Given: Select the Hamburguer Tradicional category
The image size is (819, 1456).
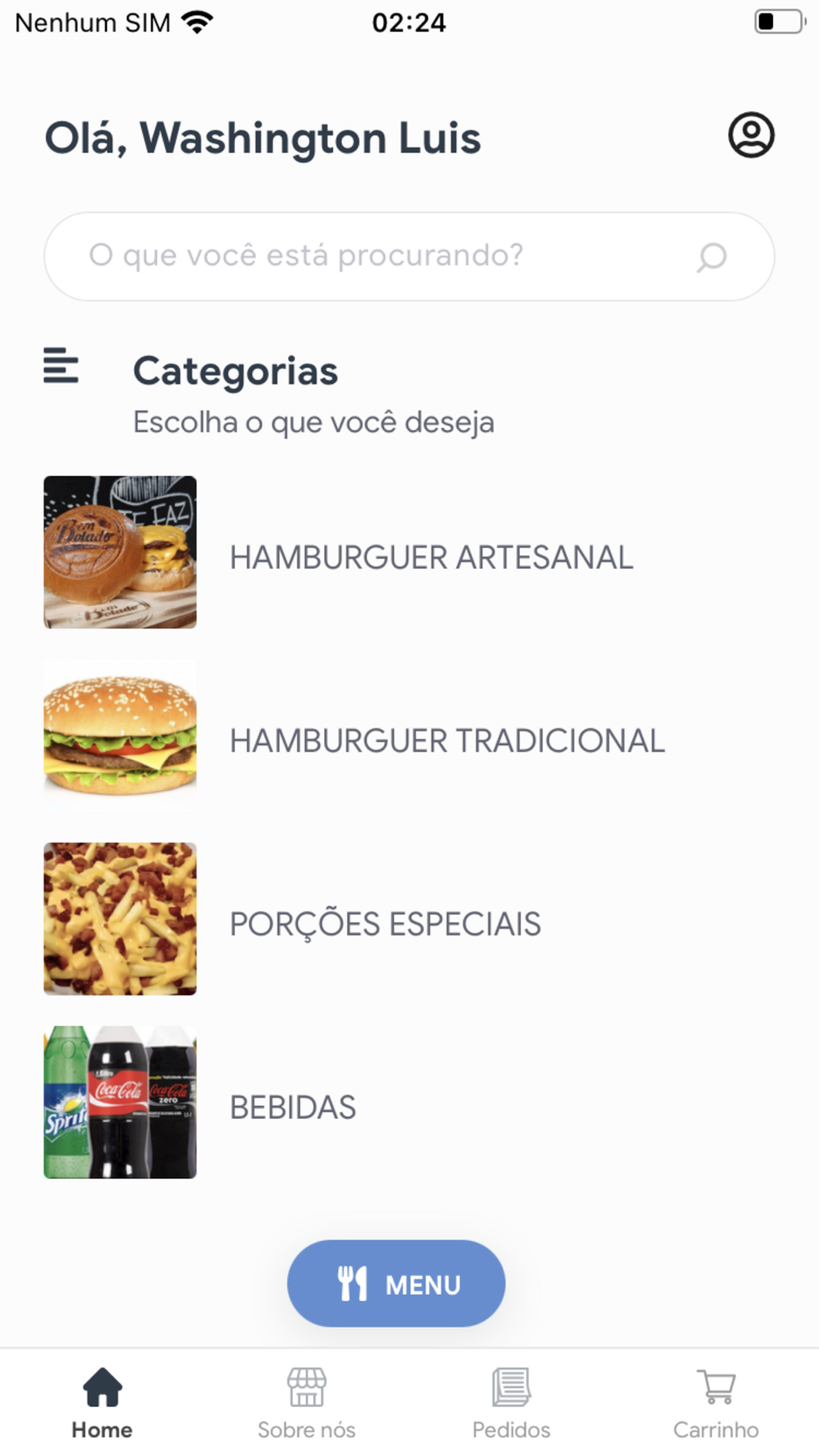Looking at the screenshot, I should coord(409,736).
